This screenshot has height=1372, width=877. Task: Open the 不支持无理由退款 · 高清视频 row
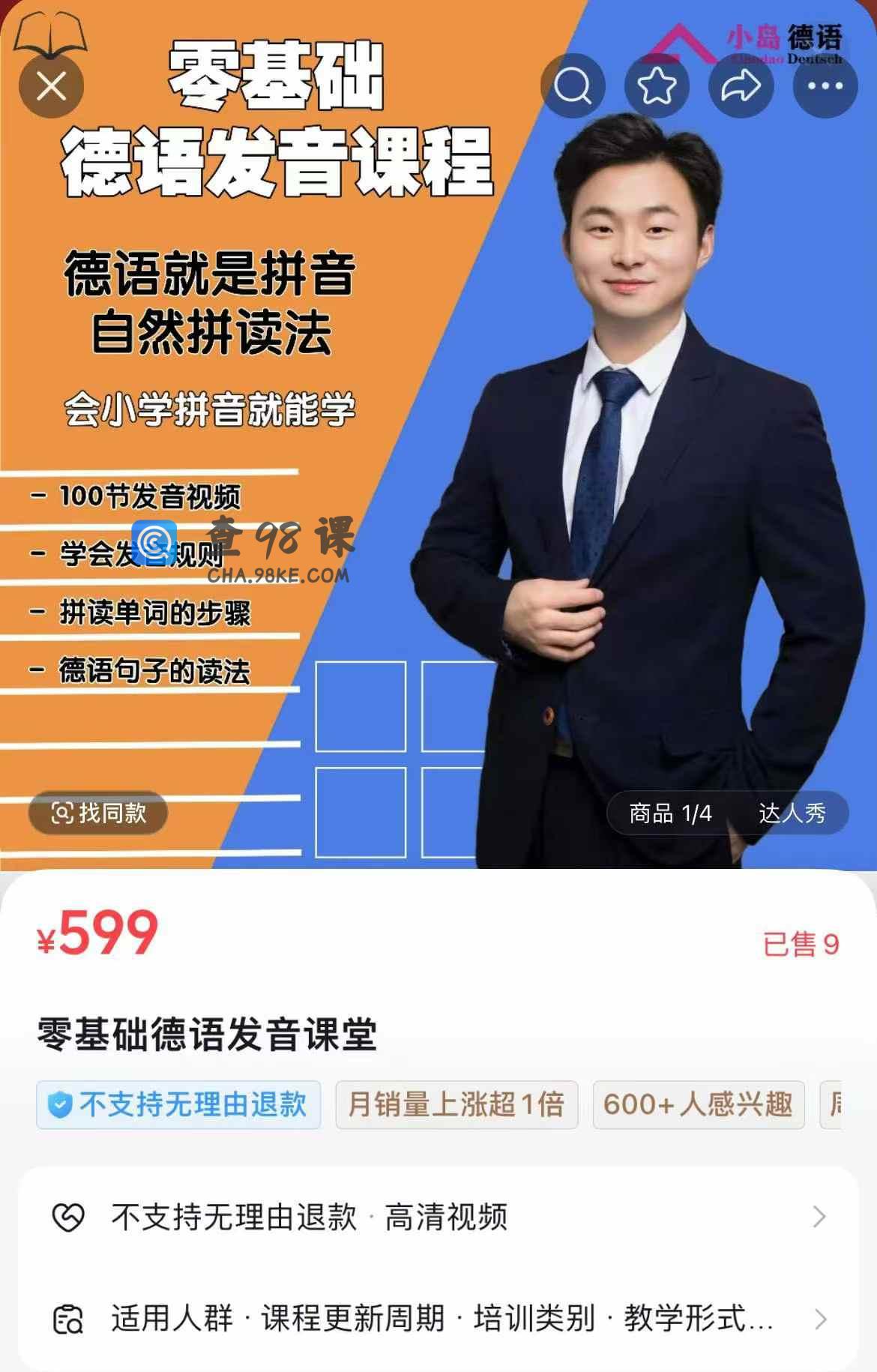438,1217
